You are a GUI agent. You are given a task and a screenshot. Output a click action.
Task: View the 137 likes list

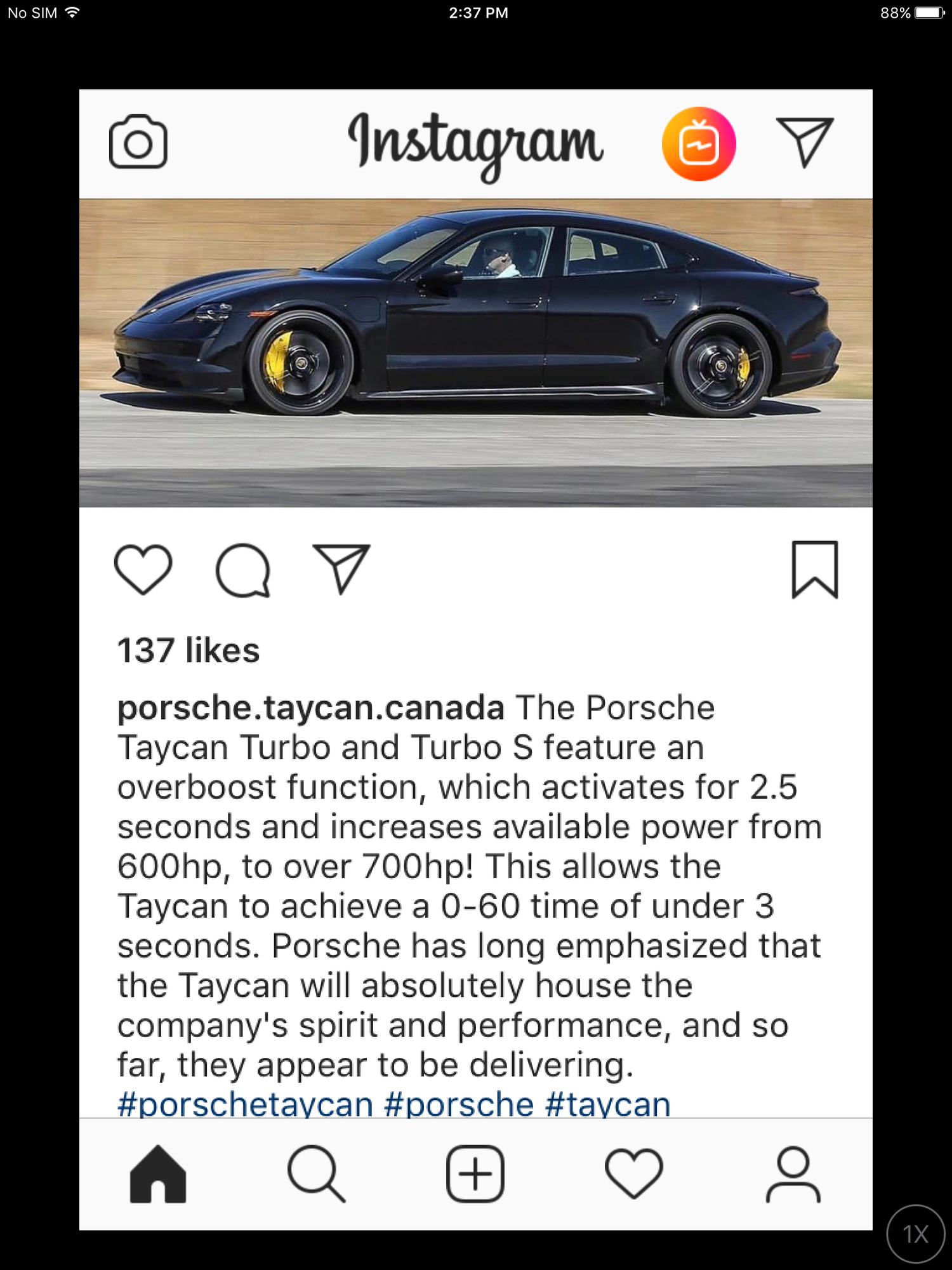(188, 650)
